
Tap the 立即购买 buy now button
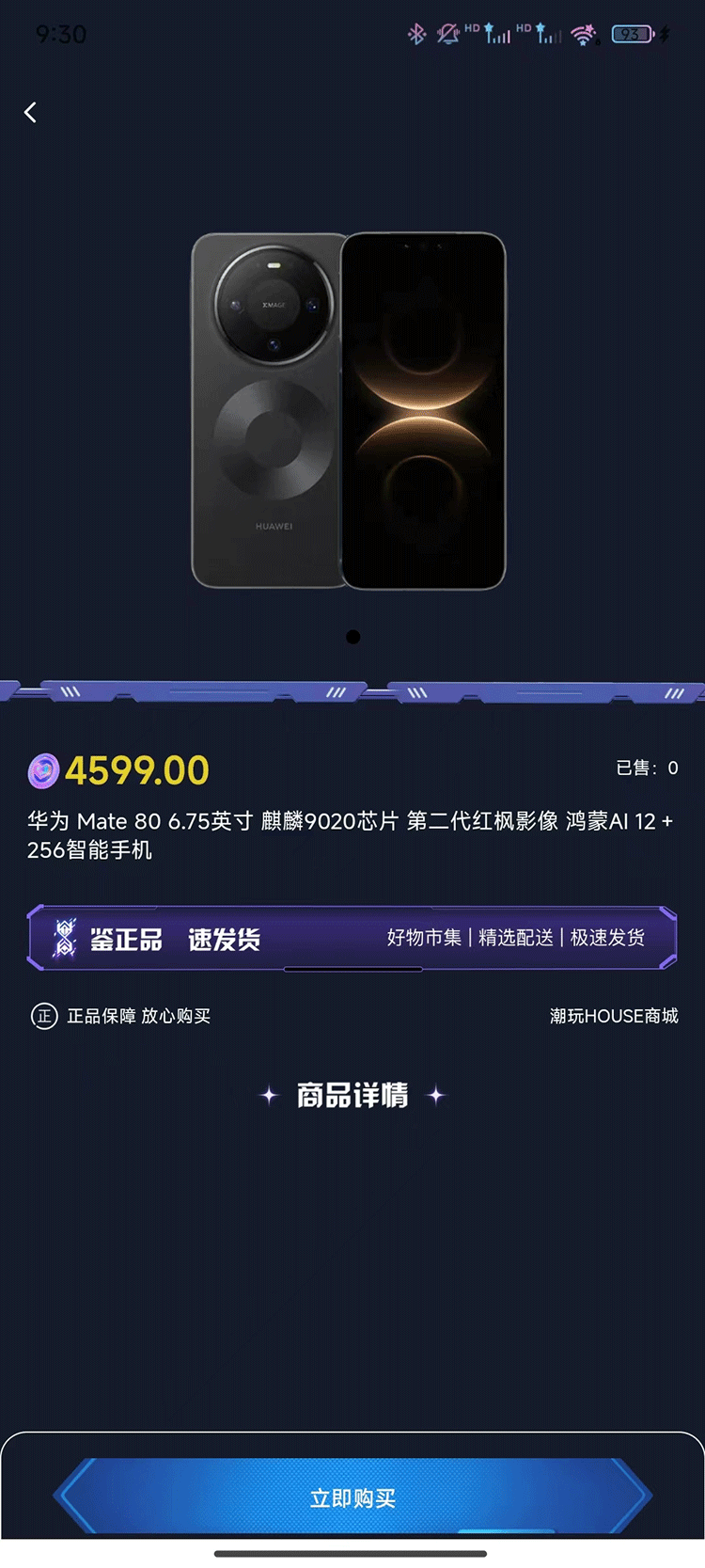coord(352,1497)
